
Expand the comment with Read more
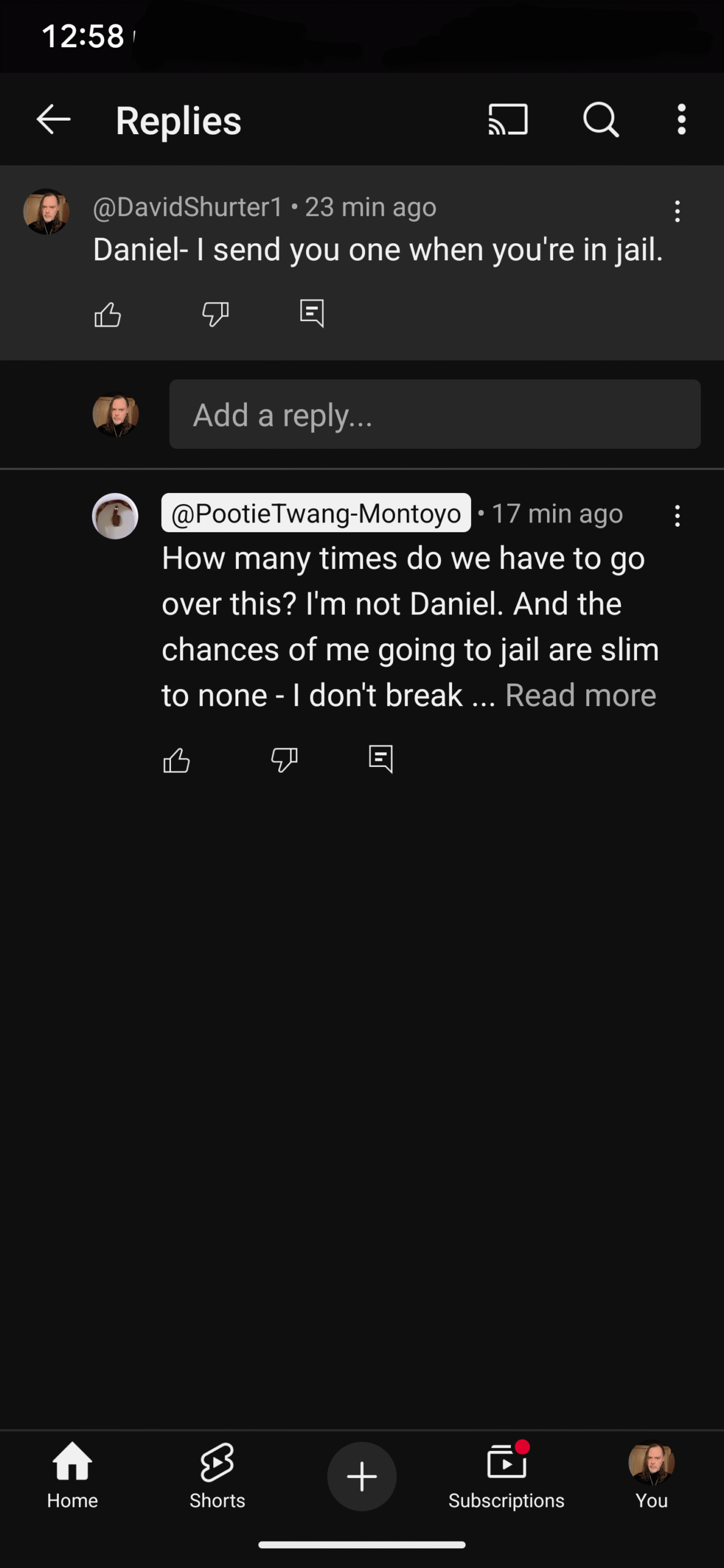tap(581, 695)
